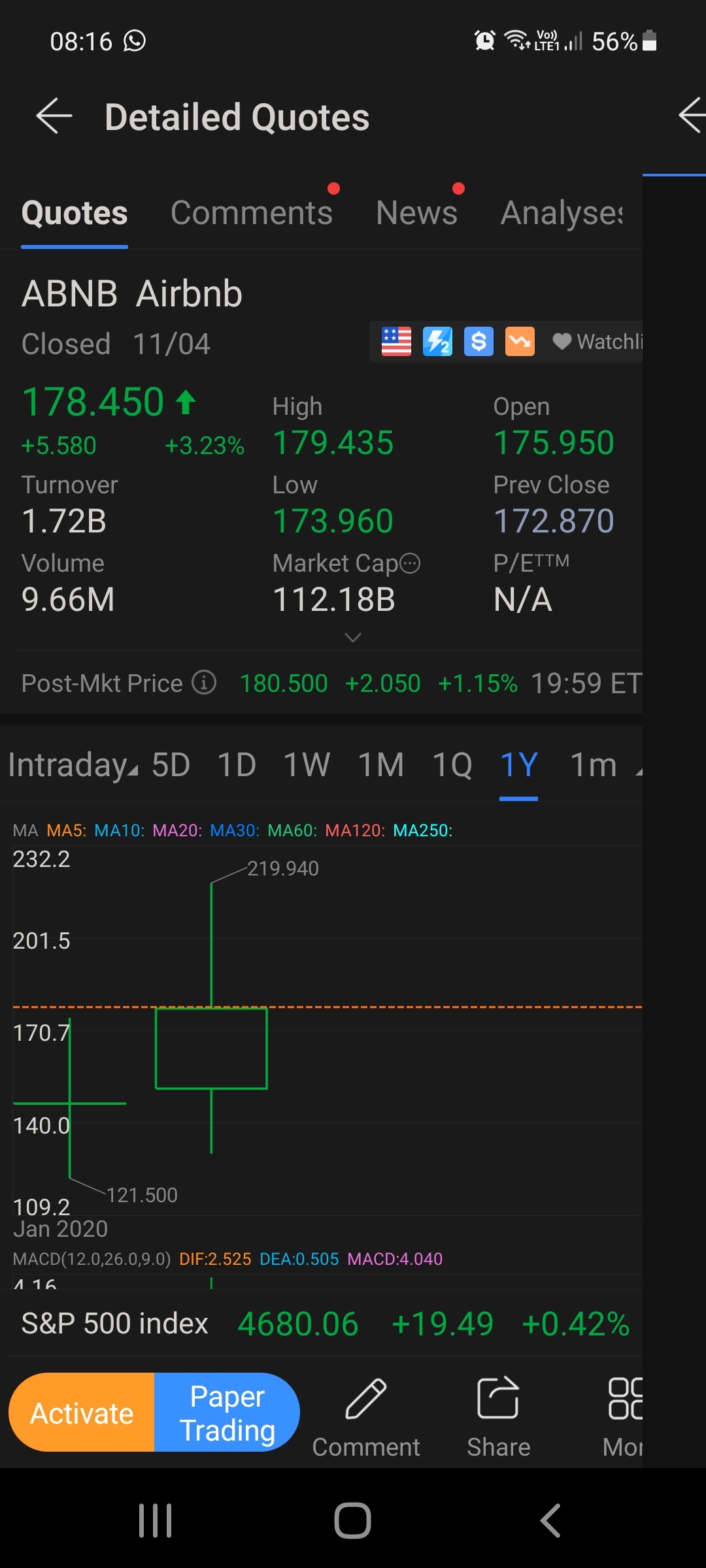Open Paper Trading

227,1413
